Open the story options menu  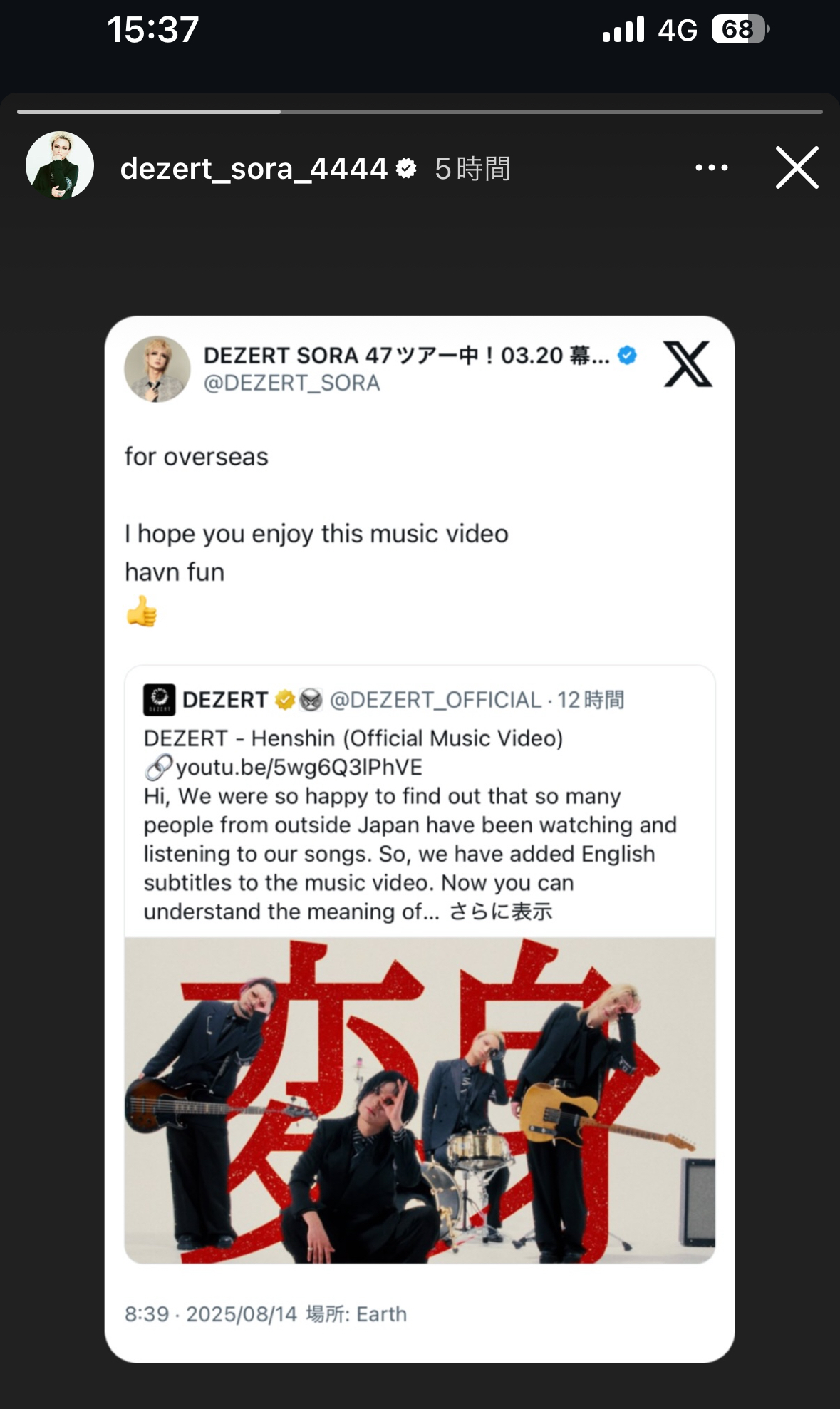point(711,168)
